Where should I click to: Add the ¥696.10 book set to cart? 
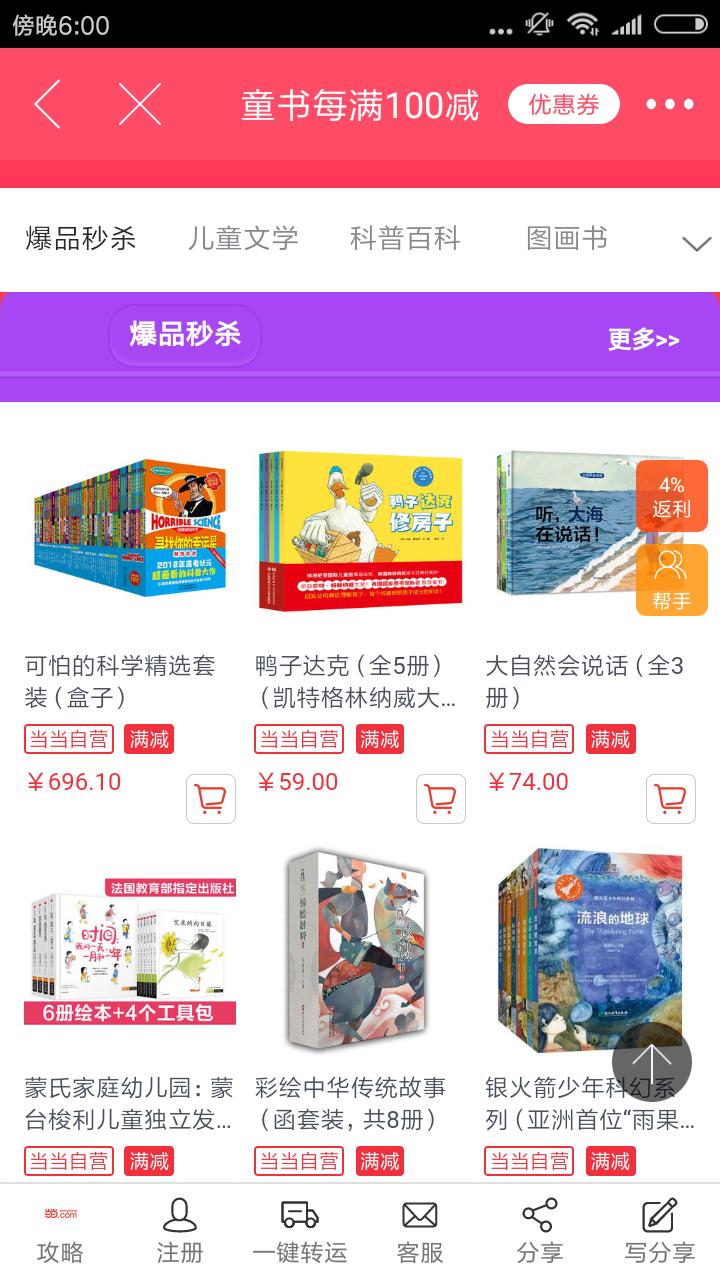pos(210,798)
